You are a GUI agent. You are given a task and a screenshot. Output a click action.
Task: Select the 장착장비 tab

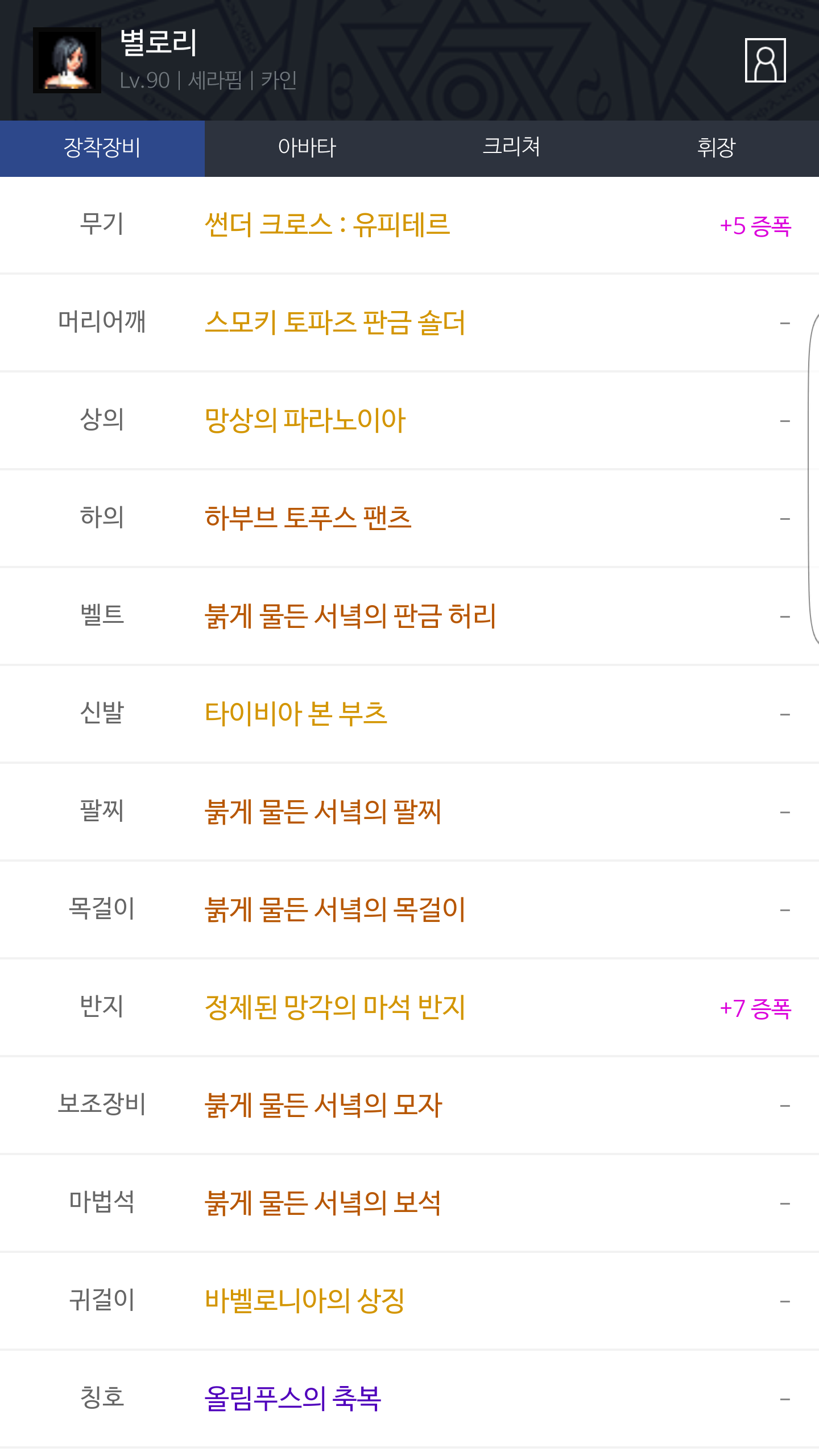click(x=102, y=148)
